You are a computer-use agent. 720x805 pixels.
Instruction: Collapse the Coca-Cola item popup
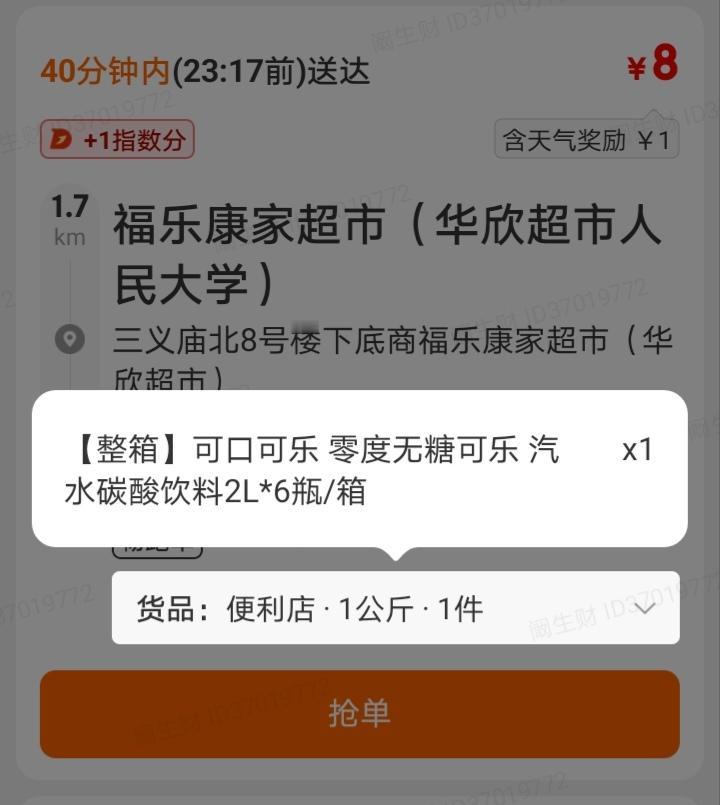click(x=360, y=470)
